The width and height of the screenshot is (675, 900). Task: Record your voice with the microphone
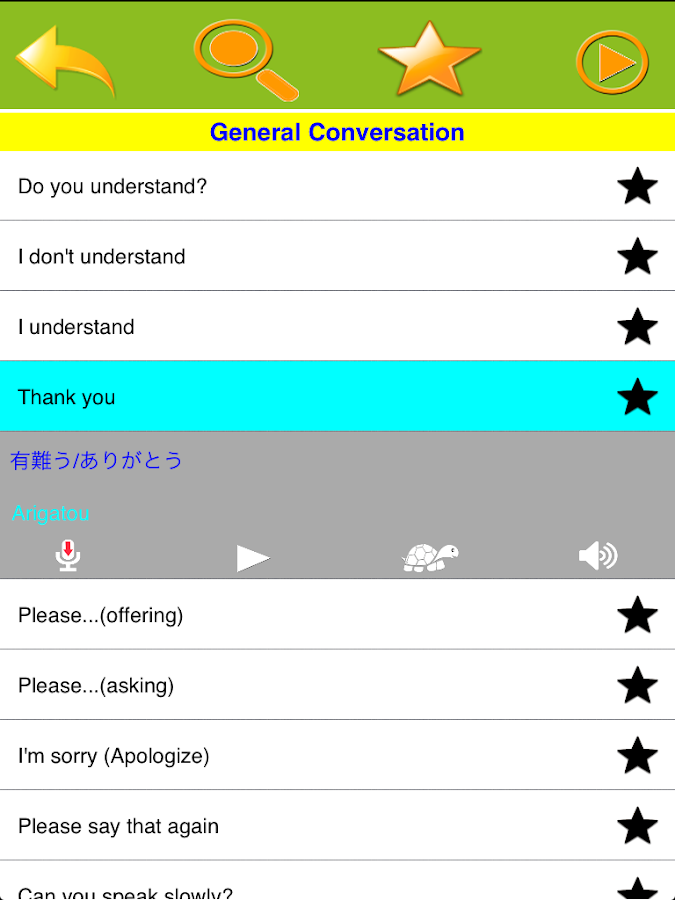click(x=67, y=556)
